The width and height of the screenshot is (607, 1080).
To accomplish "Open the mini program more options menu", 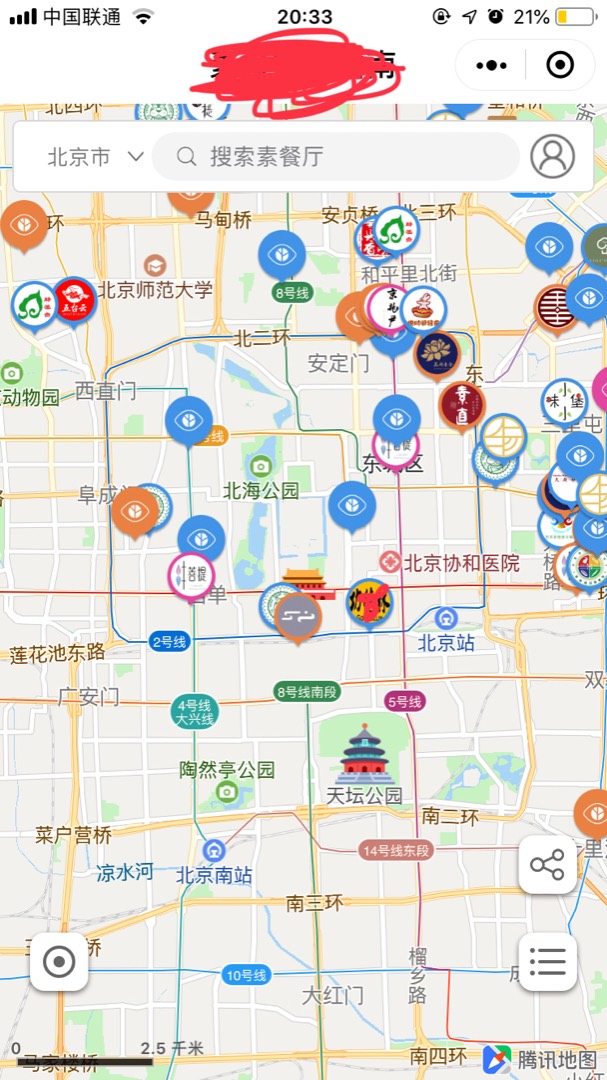I will point(491,66).
